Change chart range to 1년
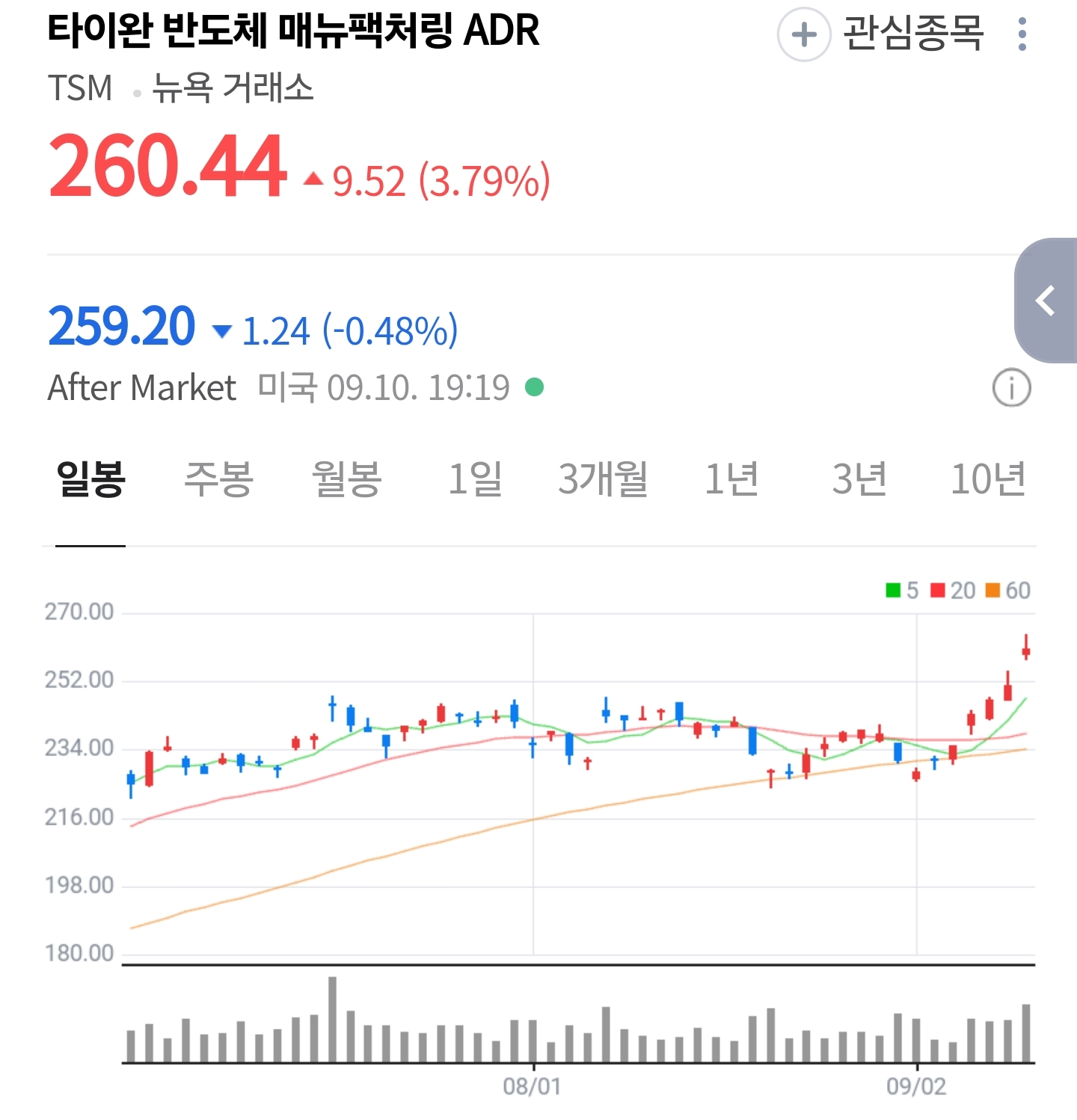Viewport: 1077px width, 1120px height. click(731, 479)
